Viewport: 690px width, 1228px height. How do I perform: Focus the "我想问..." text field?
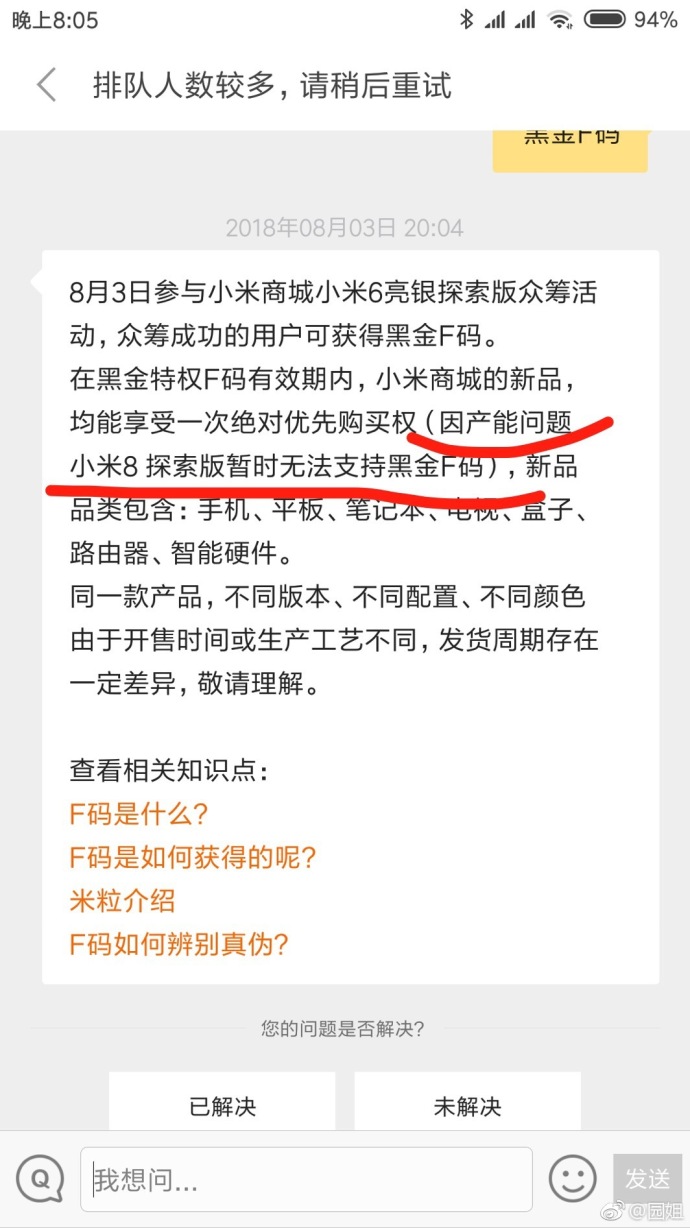[x=306, y=1180]
